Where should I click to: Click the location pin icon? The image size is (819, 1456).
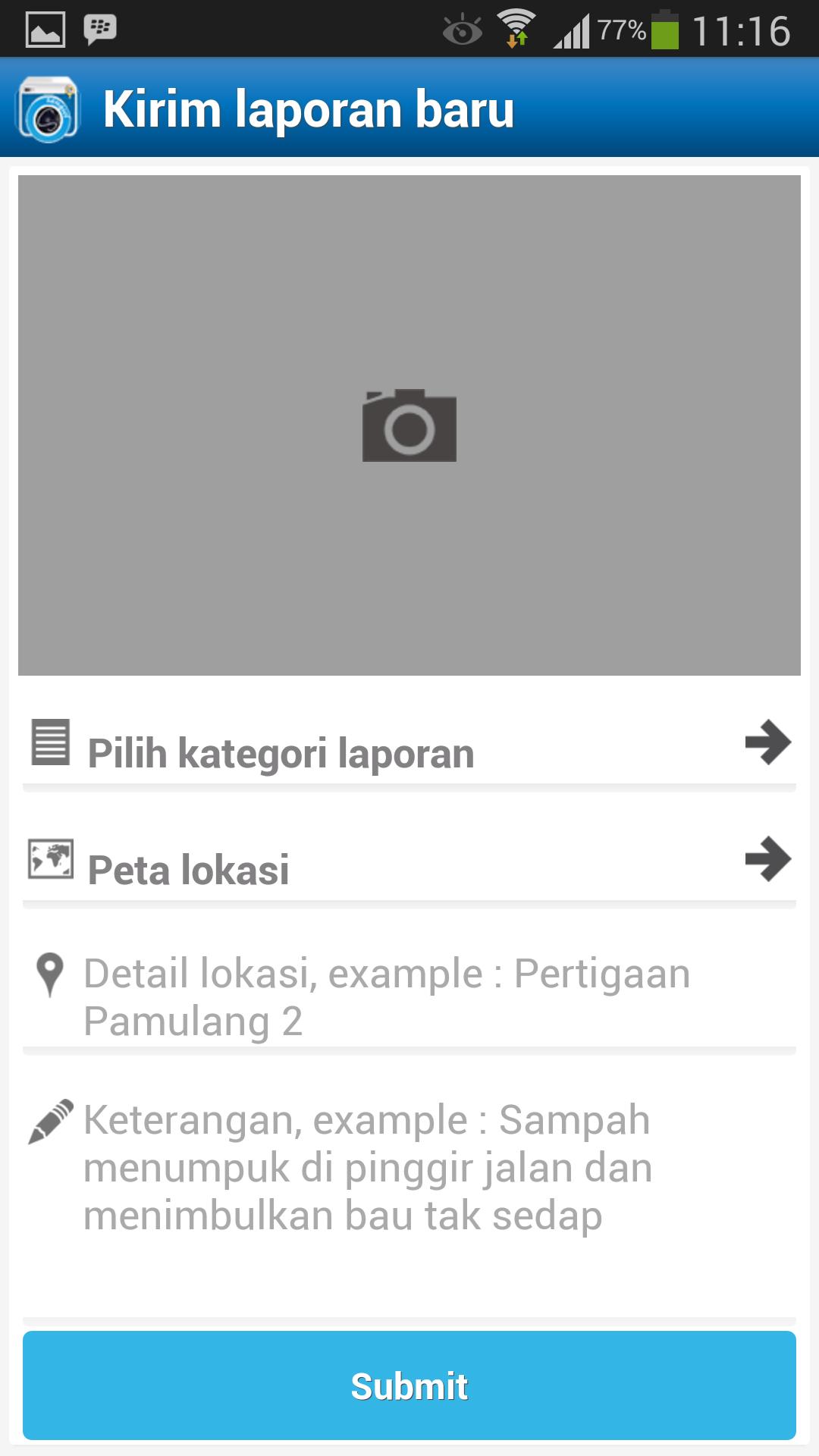(49, 973)
